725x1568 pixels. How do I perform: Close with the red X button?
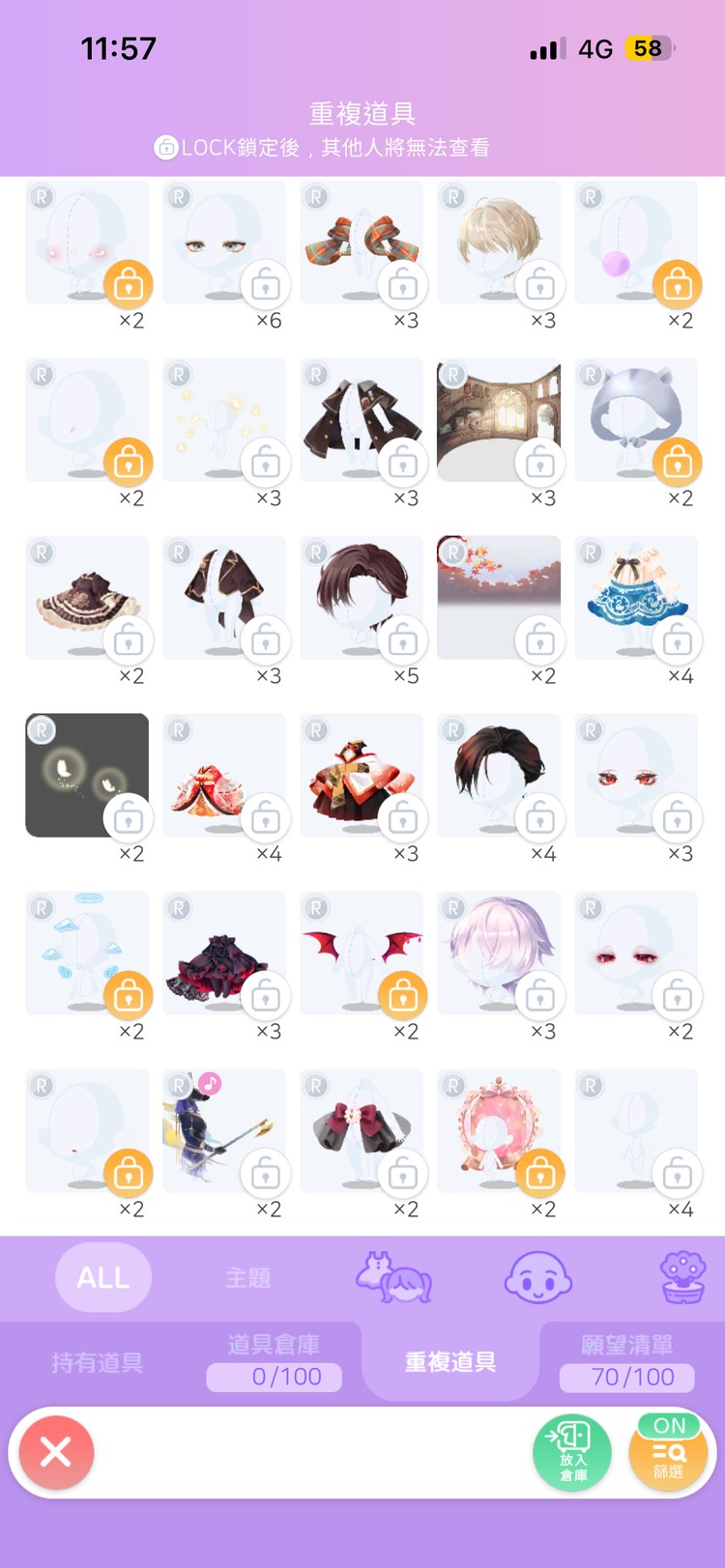point(56,1451)
